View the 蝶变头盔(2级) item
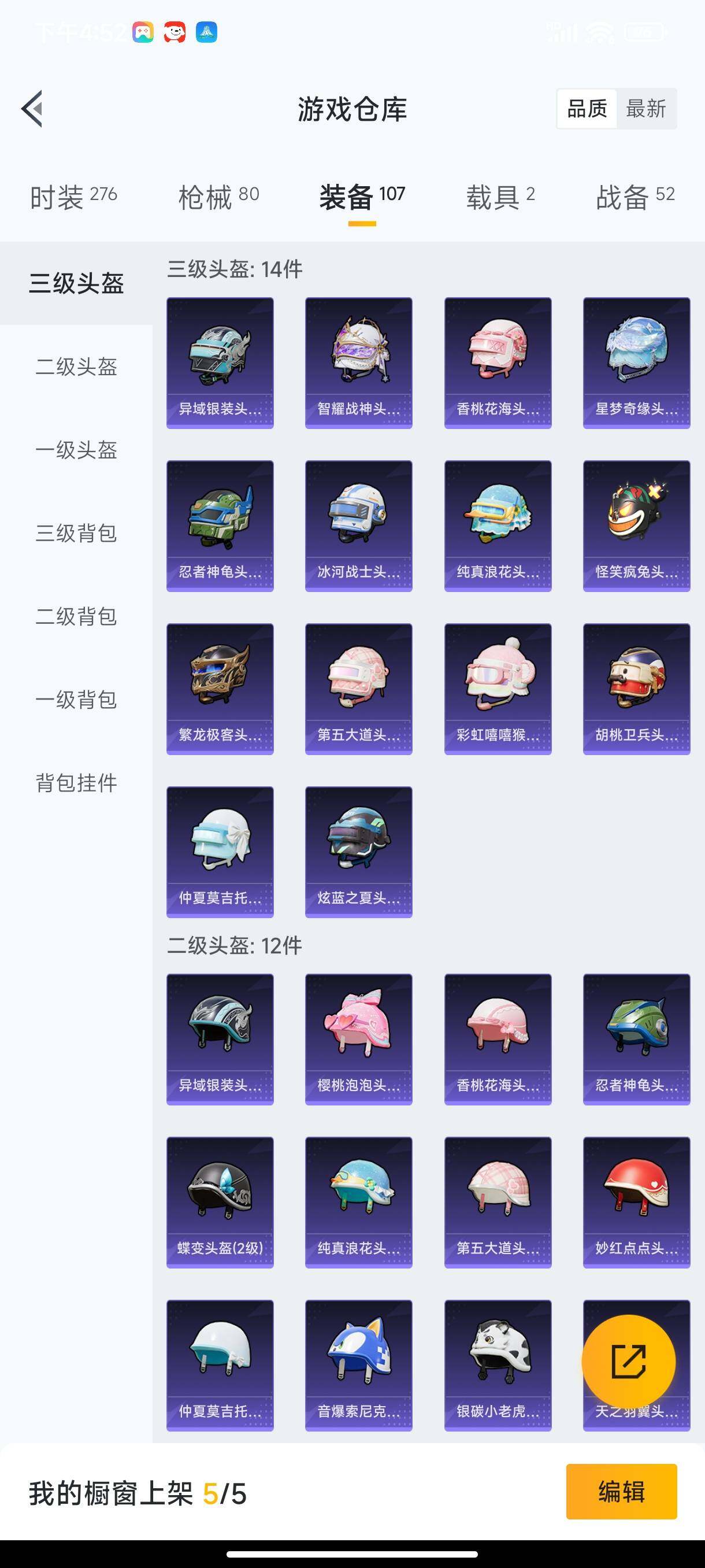 220,1202
